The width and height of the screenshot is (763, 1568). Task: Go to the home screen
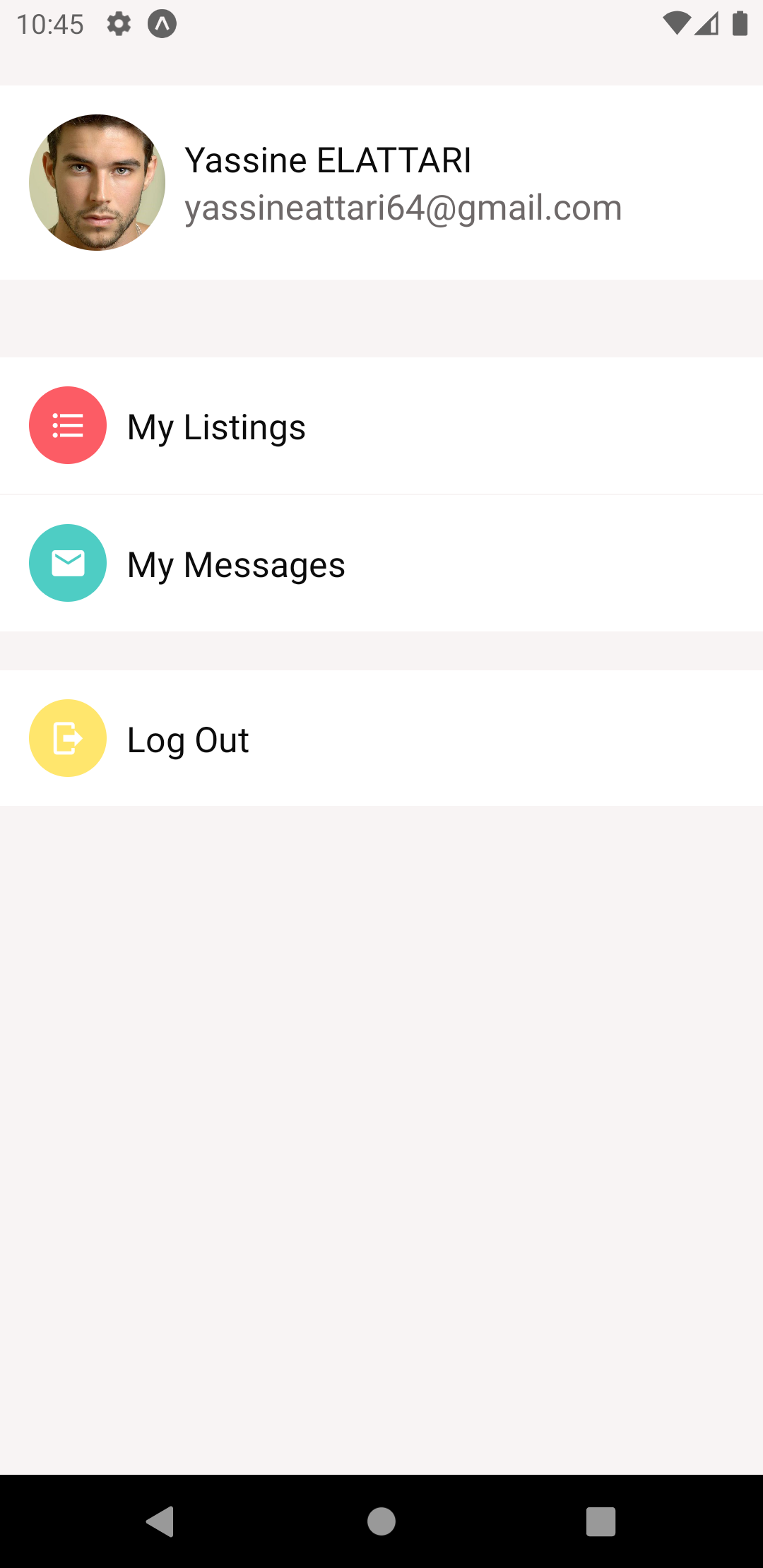point(381,1521)
